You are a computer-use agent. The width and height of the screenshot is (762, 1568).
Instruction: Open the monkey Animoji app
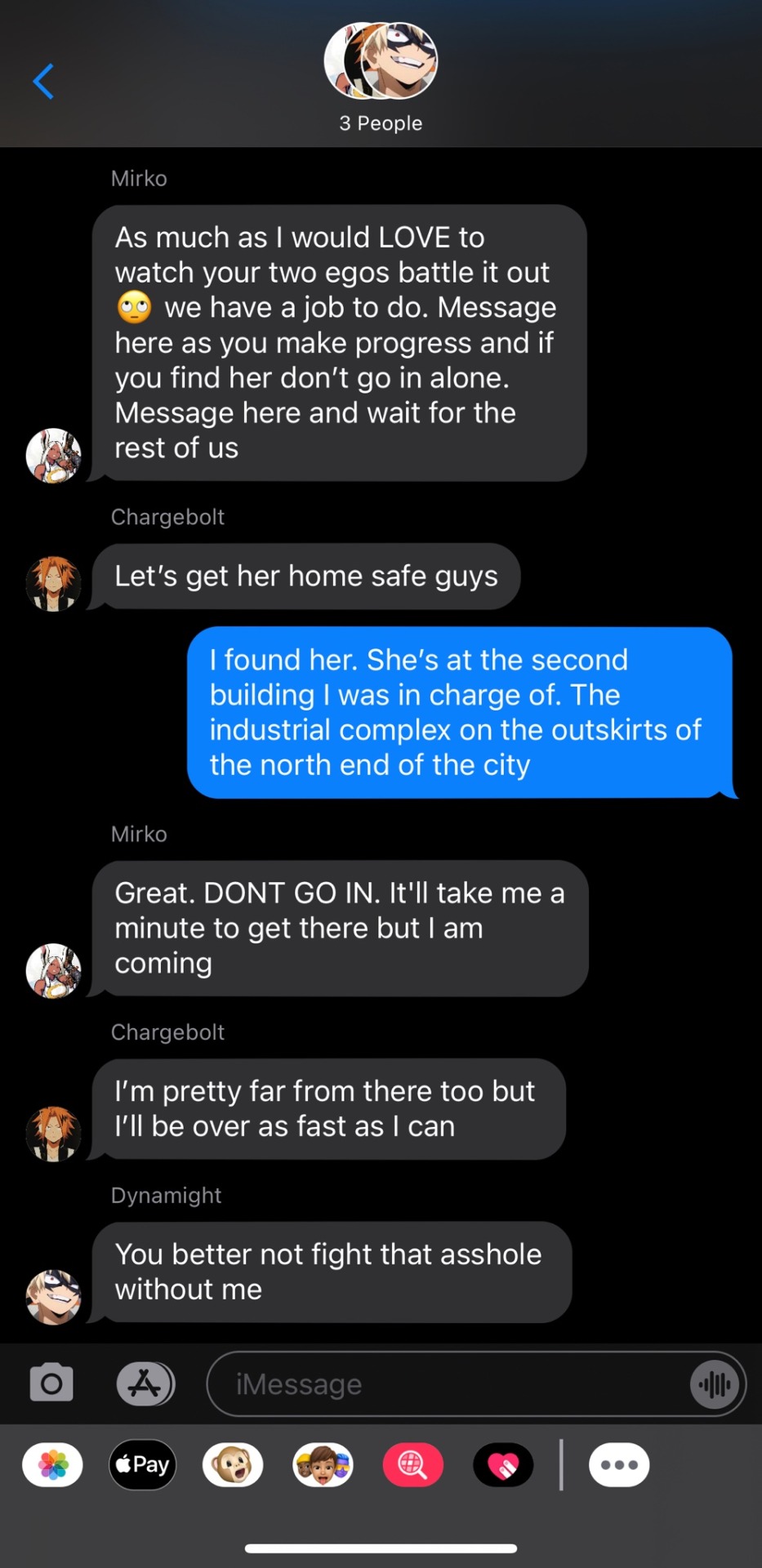pyautogui.click(x=233, y=1465)
